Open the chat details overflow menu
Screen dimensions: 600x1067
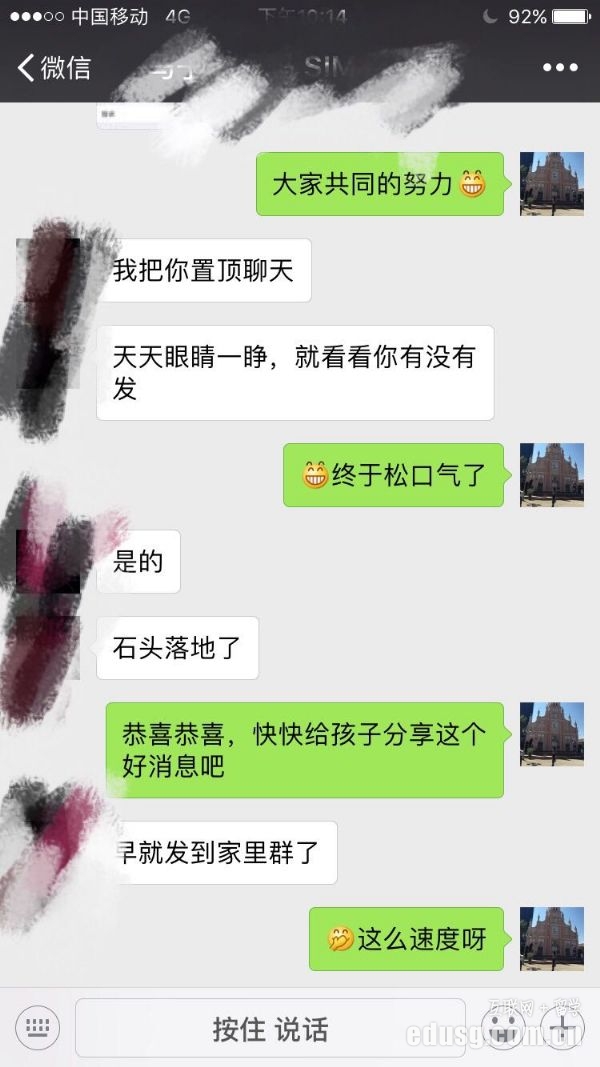pyautogui.click(x=560, y=68)
